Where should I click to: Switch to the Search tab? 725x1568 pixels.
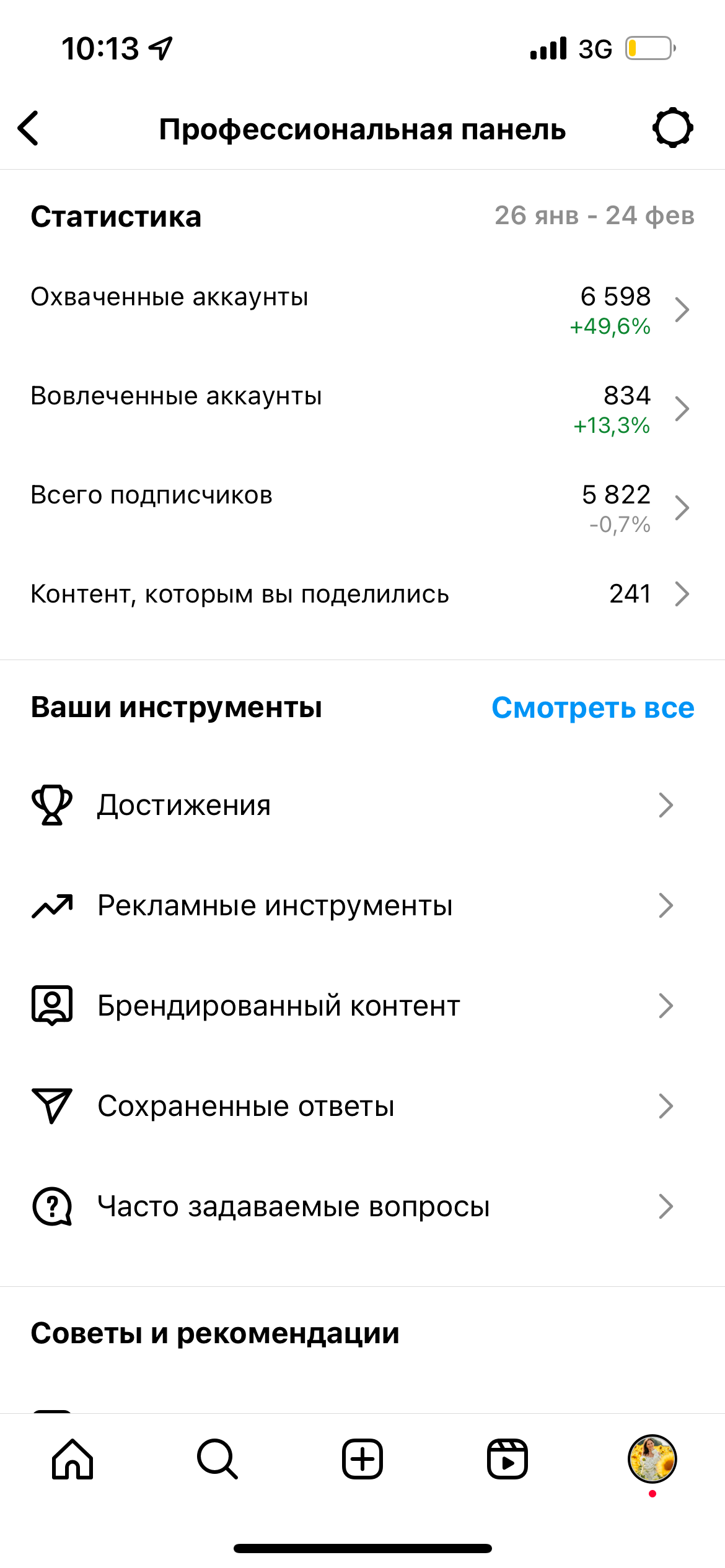pyautogui.click(x=217, y=1459)
